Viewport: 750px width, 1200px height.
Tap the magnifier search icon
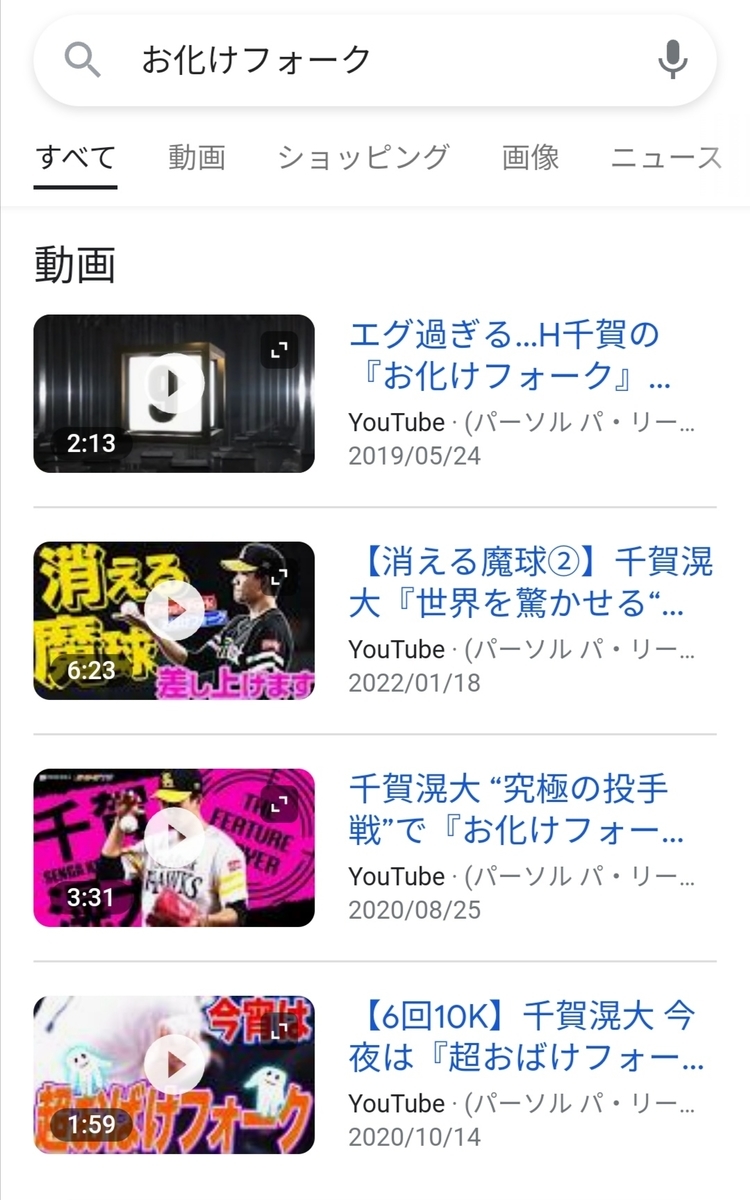click(83, 61)
